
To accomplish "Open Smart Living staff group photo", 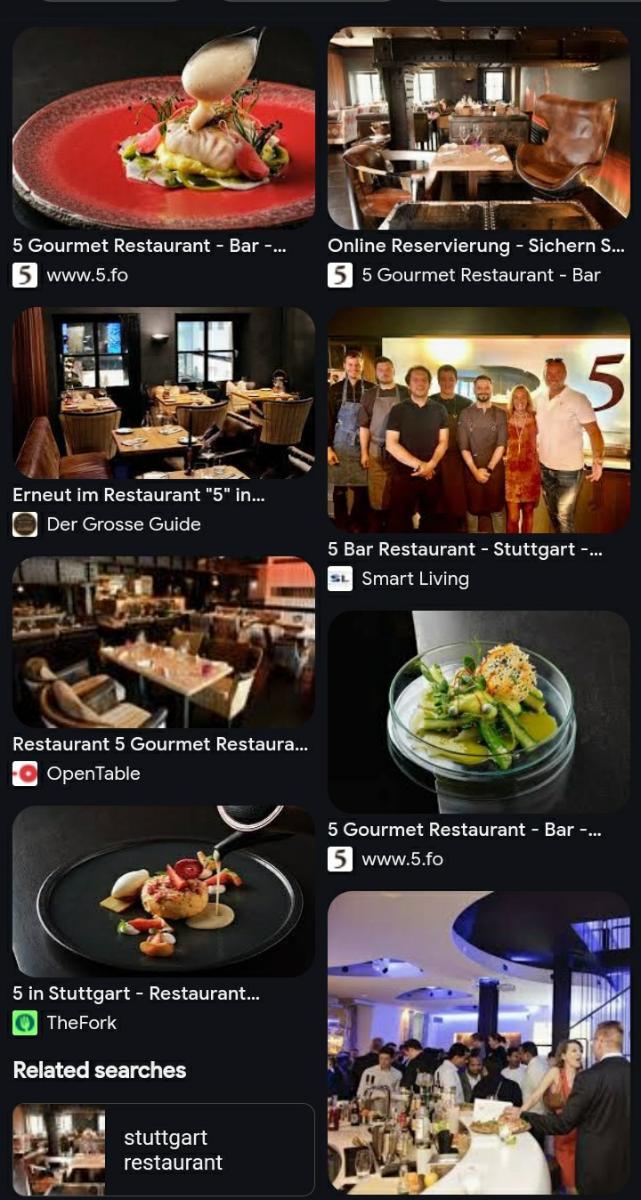I will [x=479, y=420].
